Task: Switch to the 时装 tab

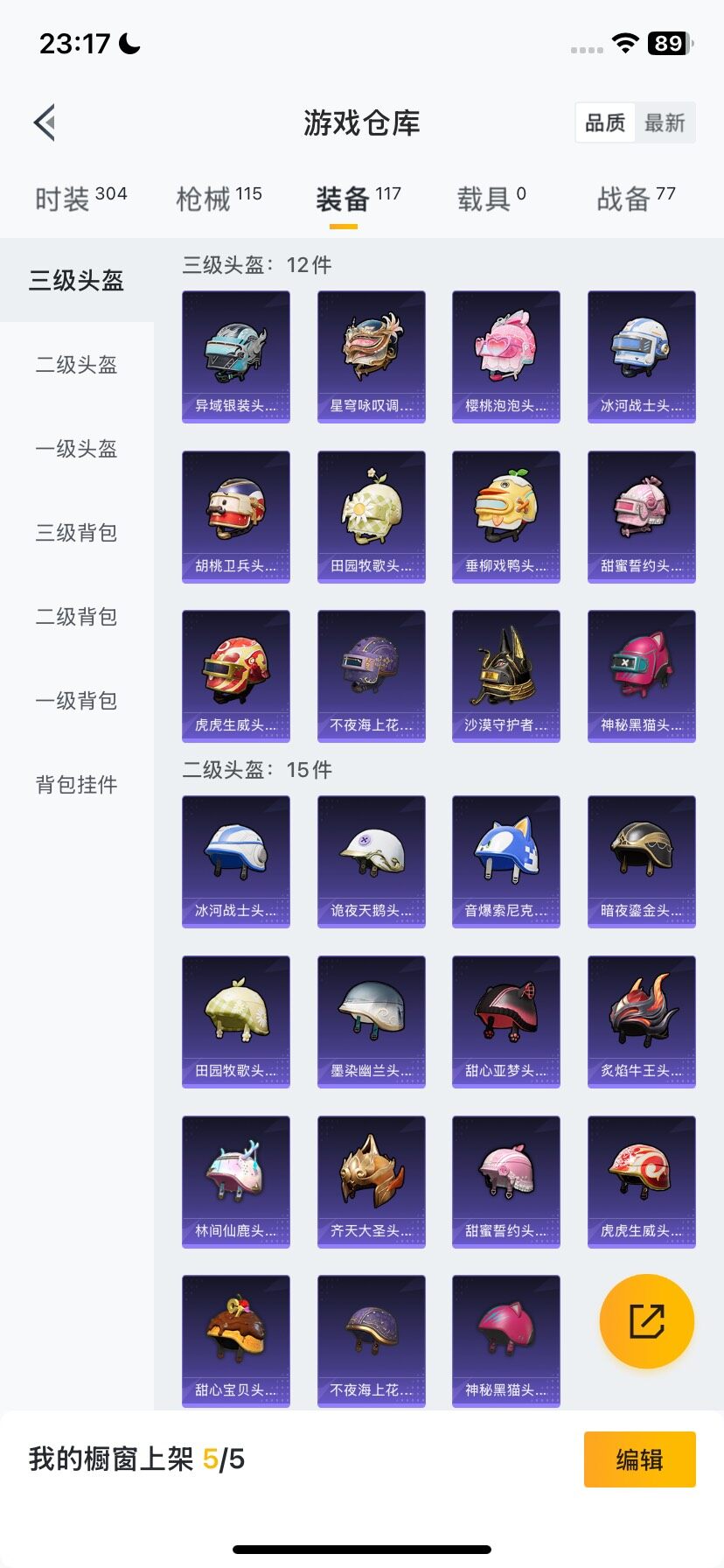Action: point(81,199)
